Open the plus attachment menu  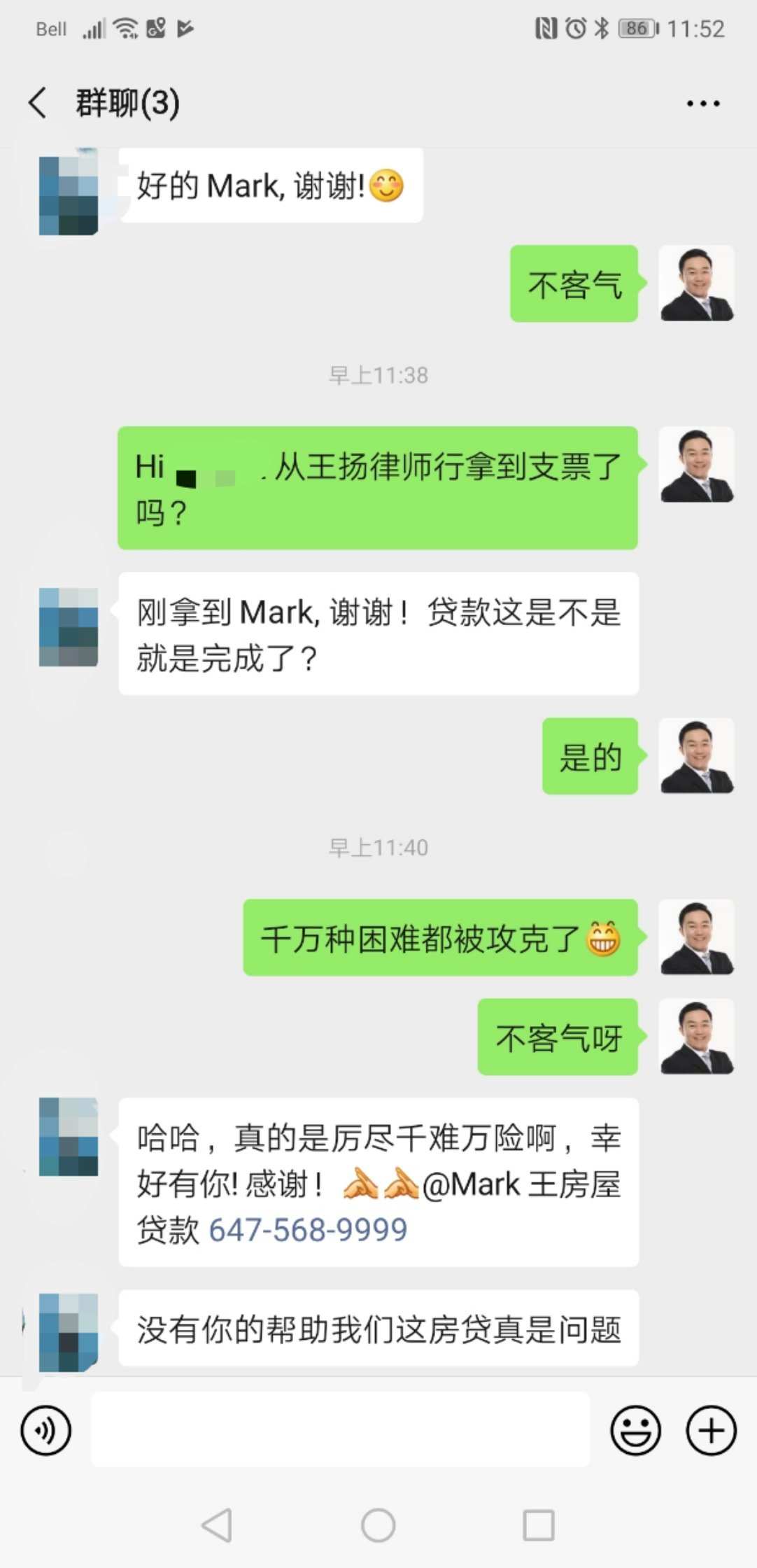(711, 1430)
